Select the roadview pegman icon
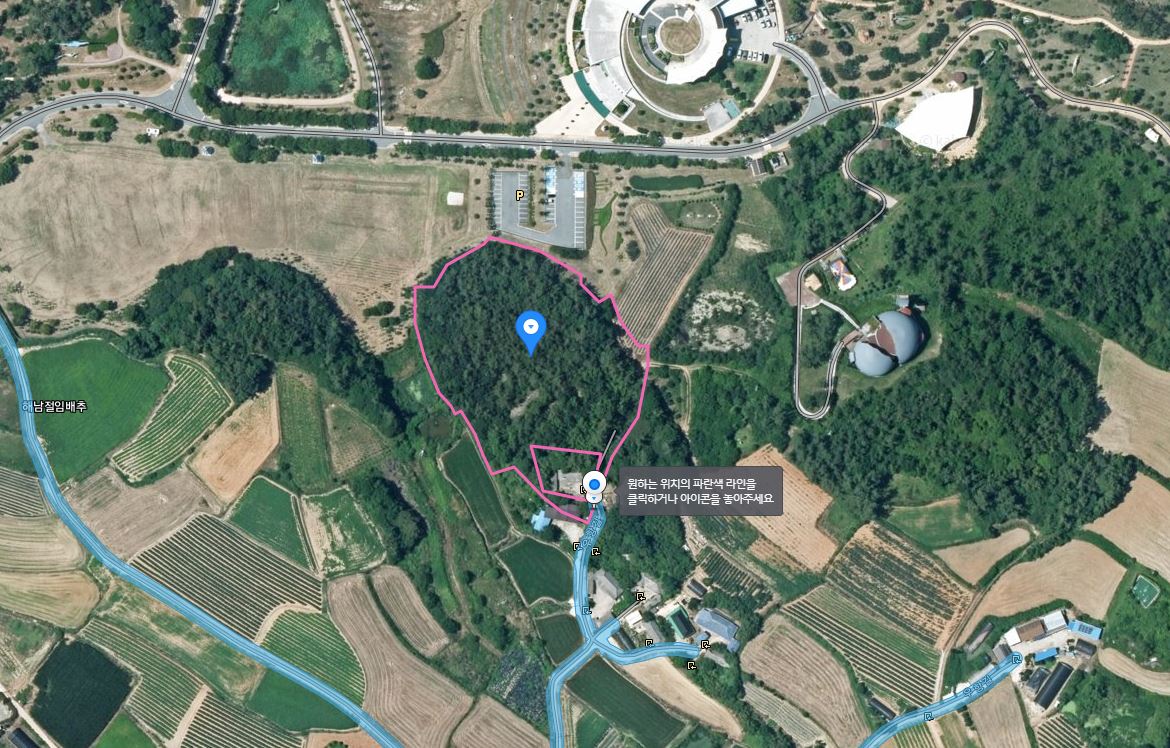The height and width of the screenshot is (748, 1170). coord(595,487)
